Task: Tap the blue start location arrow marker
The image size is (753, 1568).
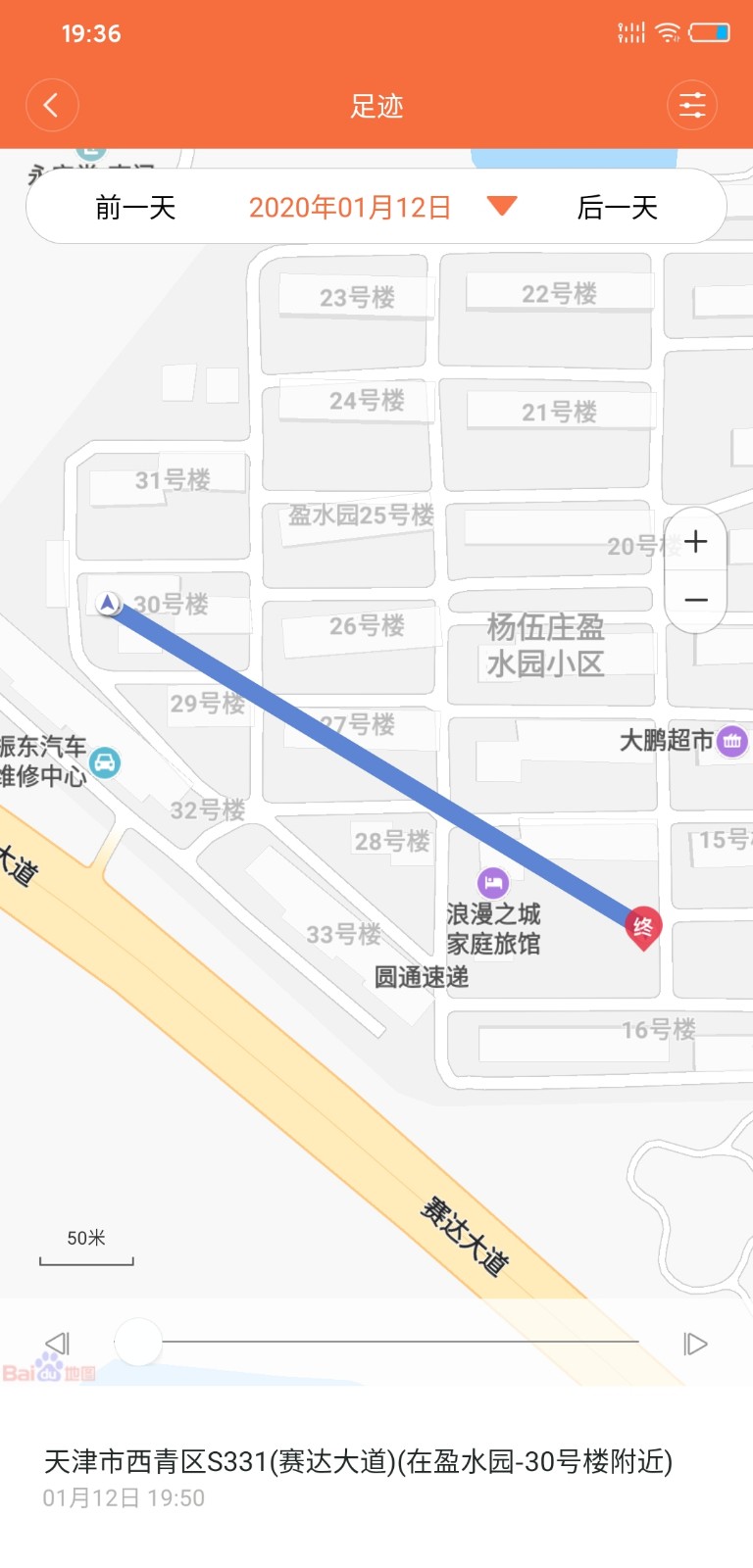Action: point(108,603)
